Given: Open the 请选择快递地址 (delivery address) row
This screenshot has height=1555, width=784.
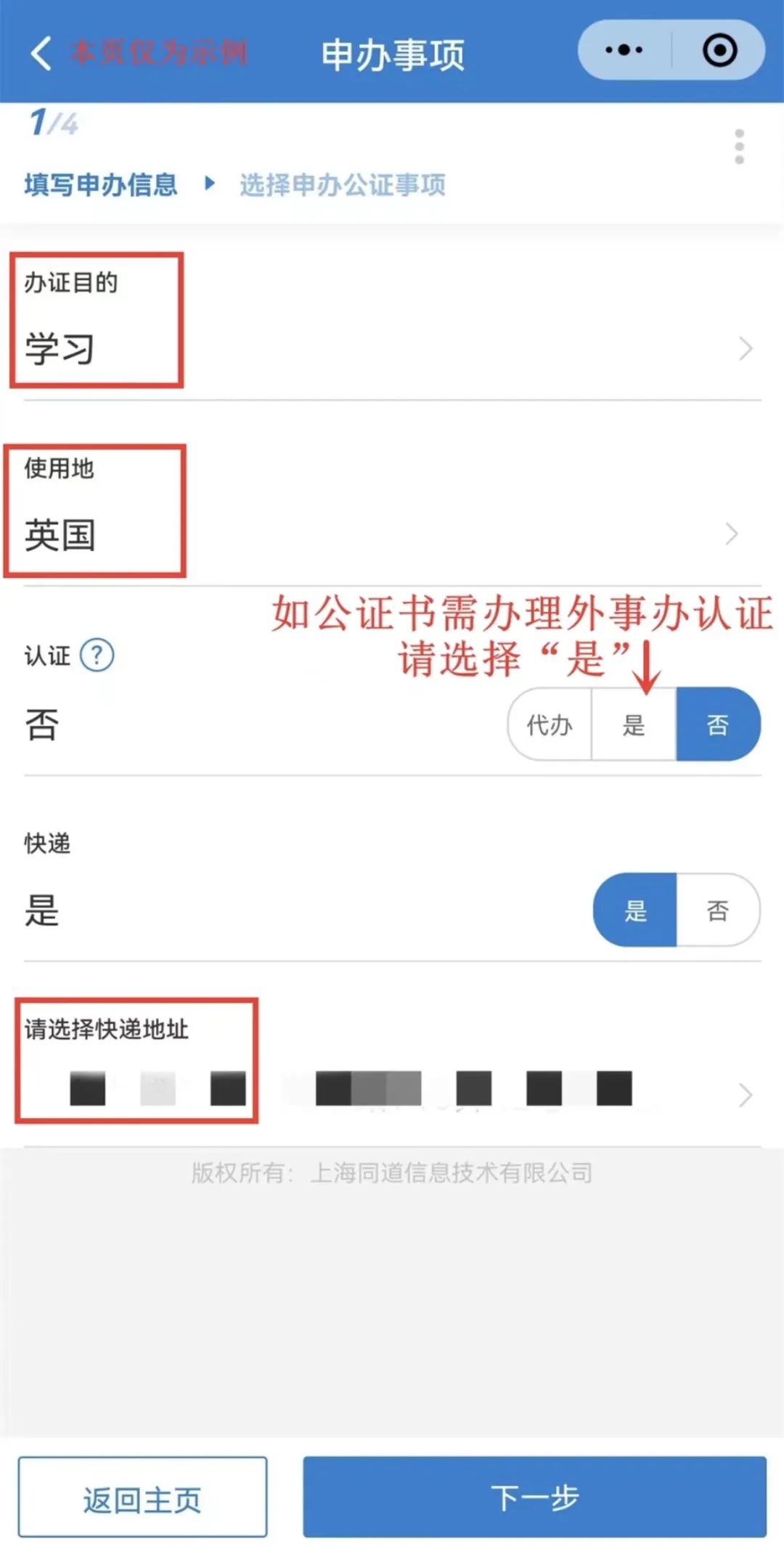Looking at the screenshot, I should (x=392, y=1061).
